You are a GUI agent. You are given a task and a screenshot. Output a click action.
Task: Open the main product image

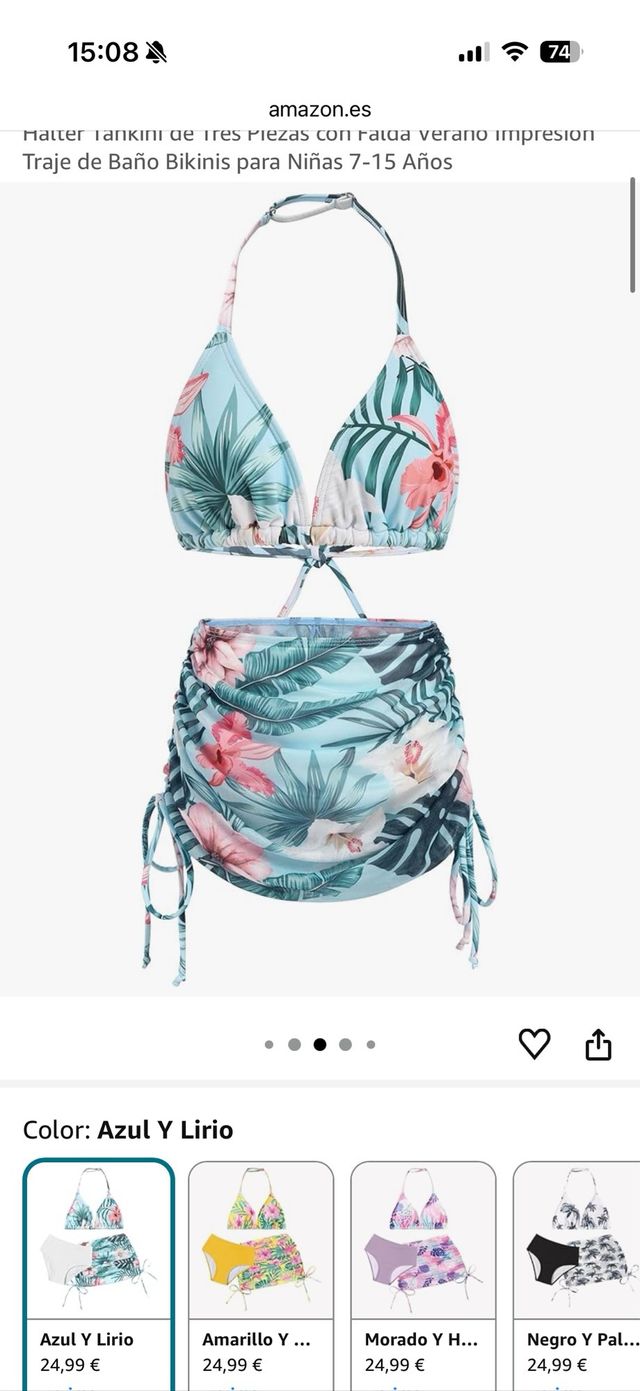(x=320, y=590)
